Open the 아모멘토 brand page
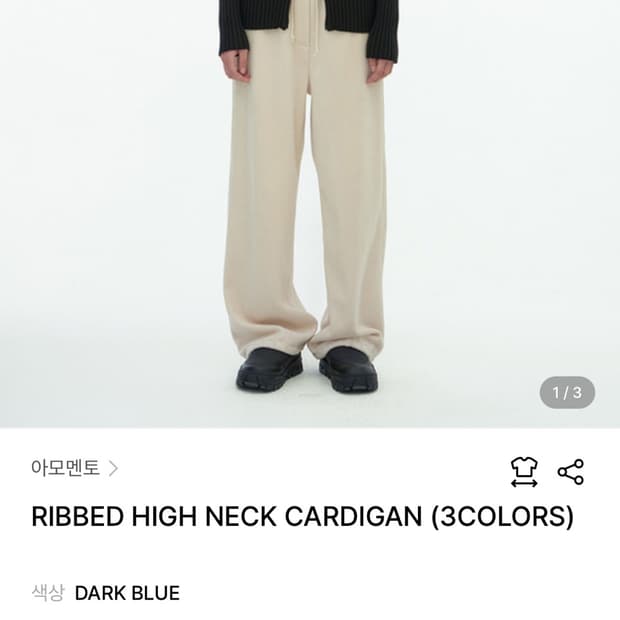Viewport: 620px width, 620px height. [x=75, y=468]
